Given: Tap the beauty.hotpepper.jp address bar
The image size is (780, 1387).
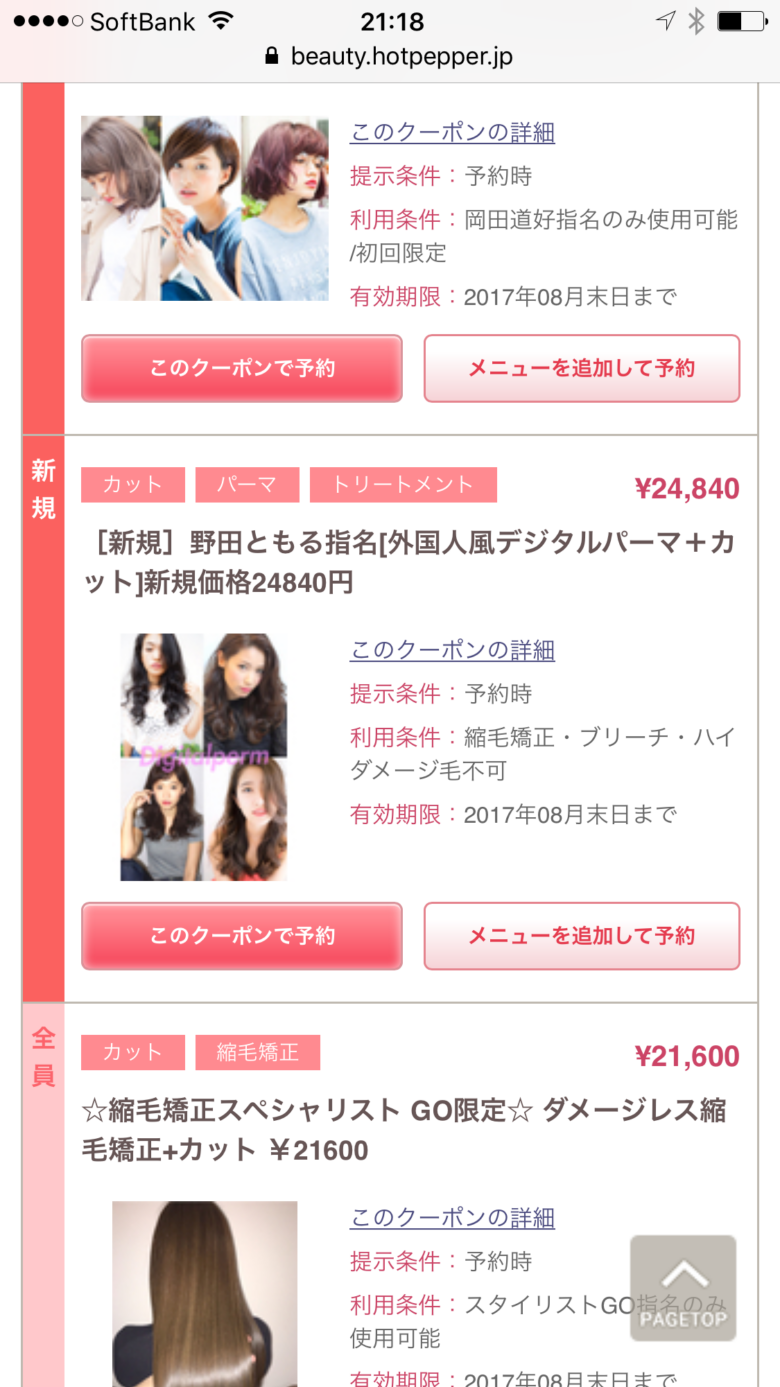Looking at the screenshot, I should pyautogui.click(x=390, y=57).
